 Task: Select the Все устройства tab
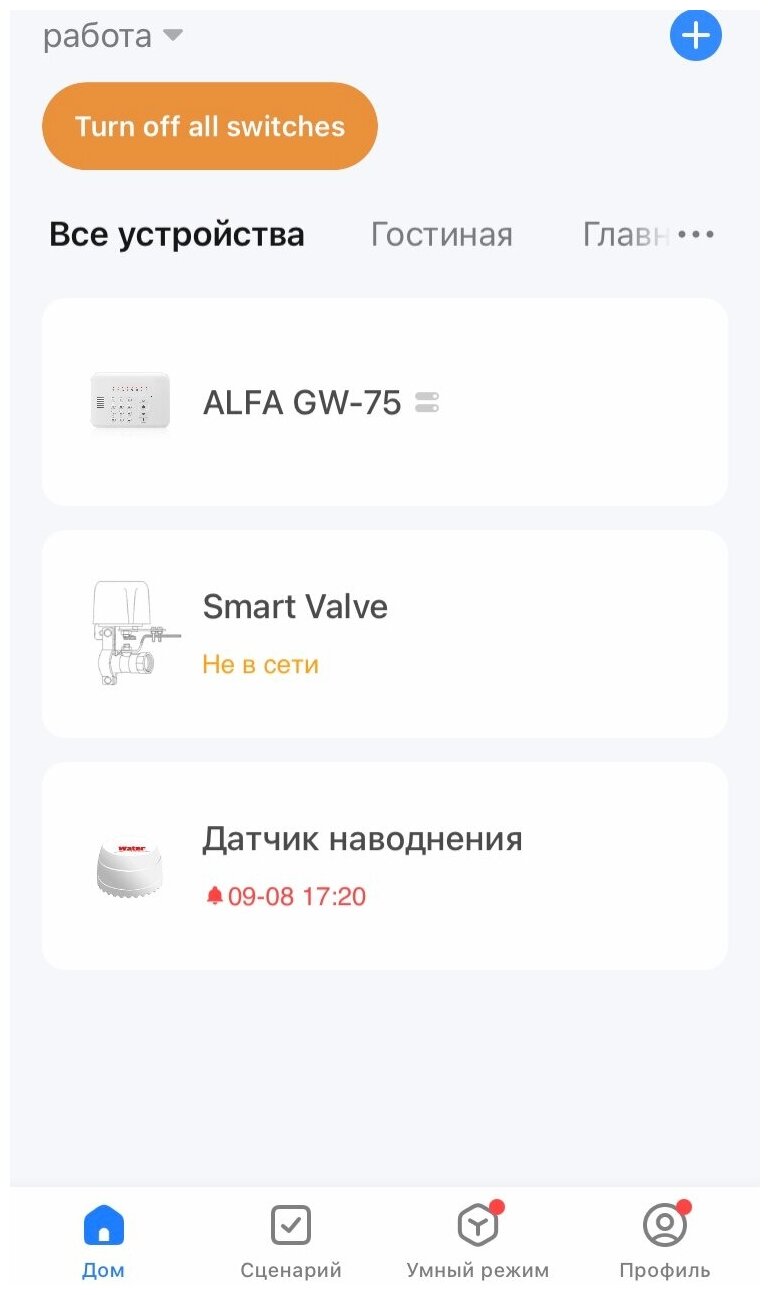coord(177,235)
